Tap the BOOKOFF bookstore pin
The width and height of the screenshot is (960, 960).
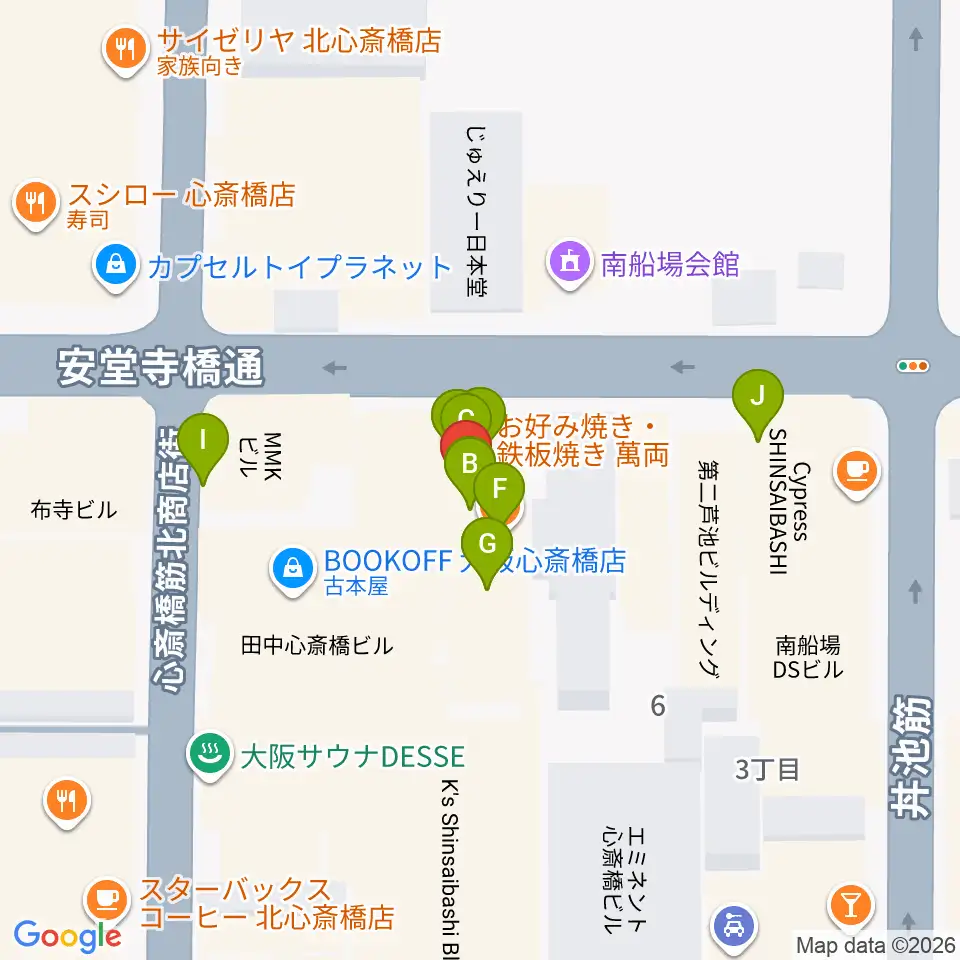tap(293, 570)
